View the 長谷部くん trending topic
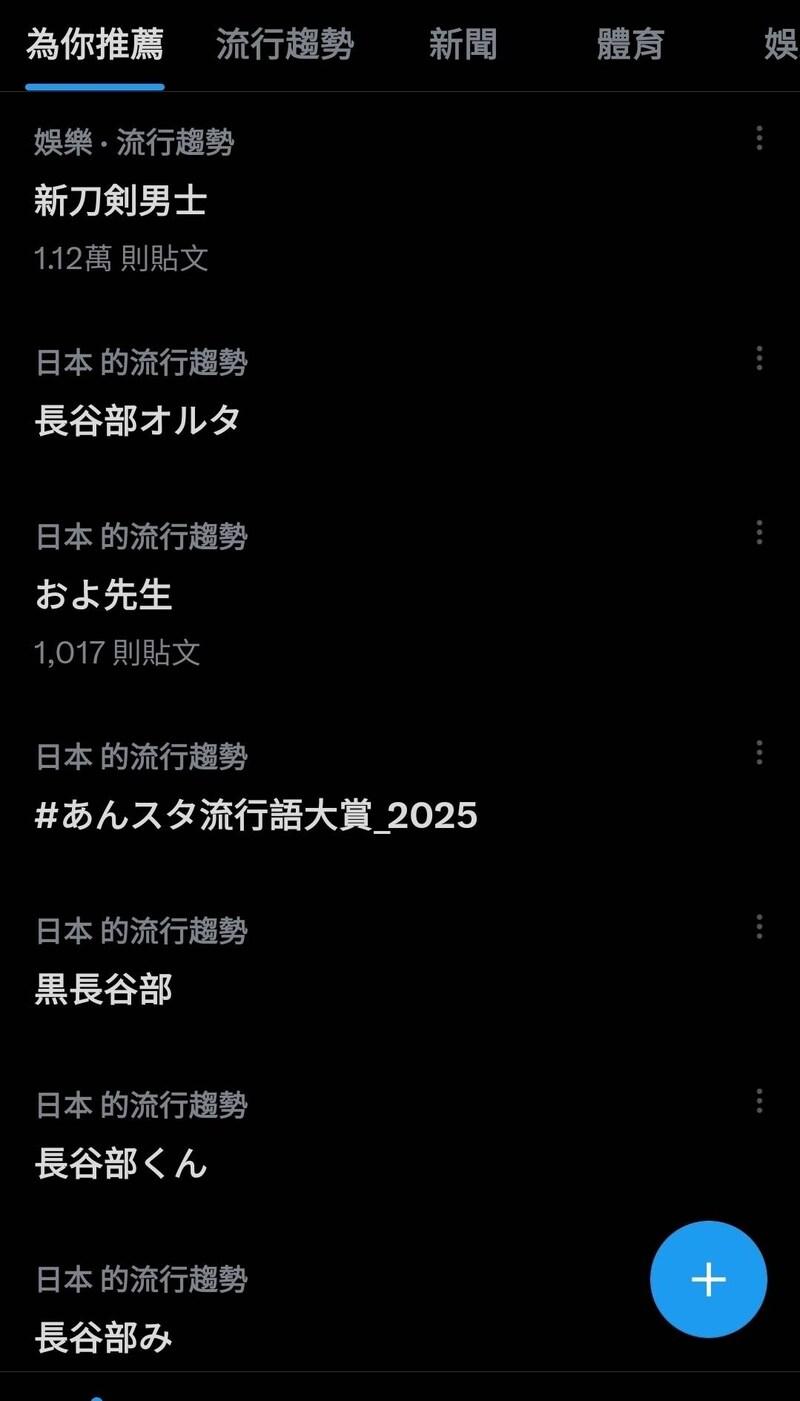The image size is (800, 1401). [x=121, y=1164]
